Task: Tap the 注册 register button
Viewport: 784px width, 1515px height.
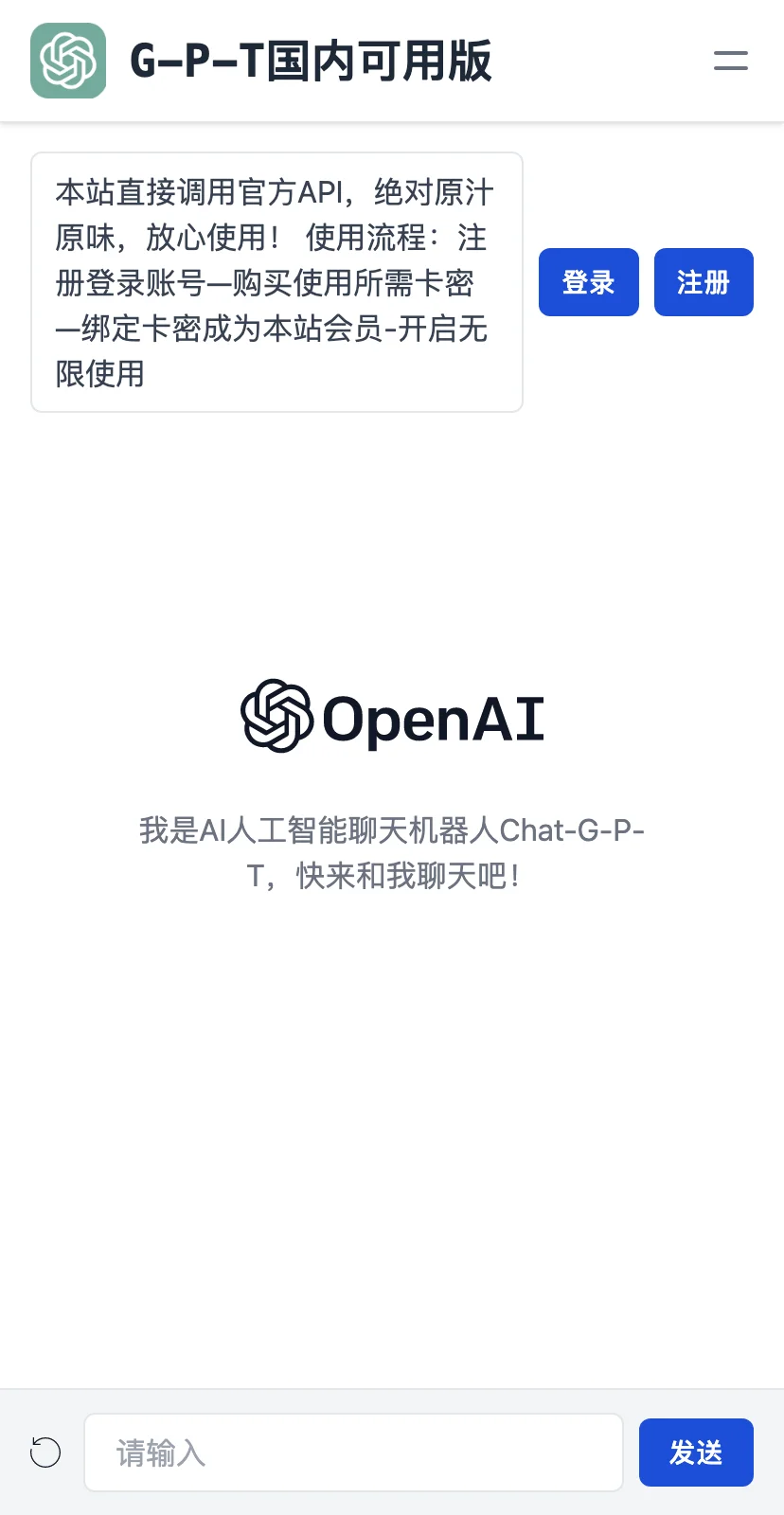Action: 704,282
